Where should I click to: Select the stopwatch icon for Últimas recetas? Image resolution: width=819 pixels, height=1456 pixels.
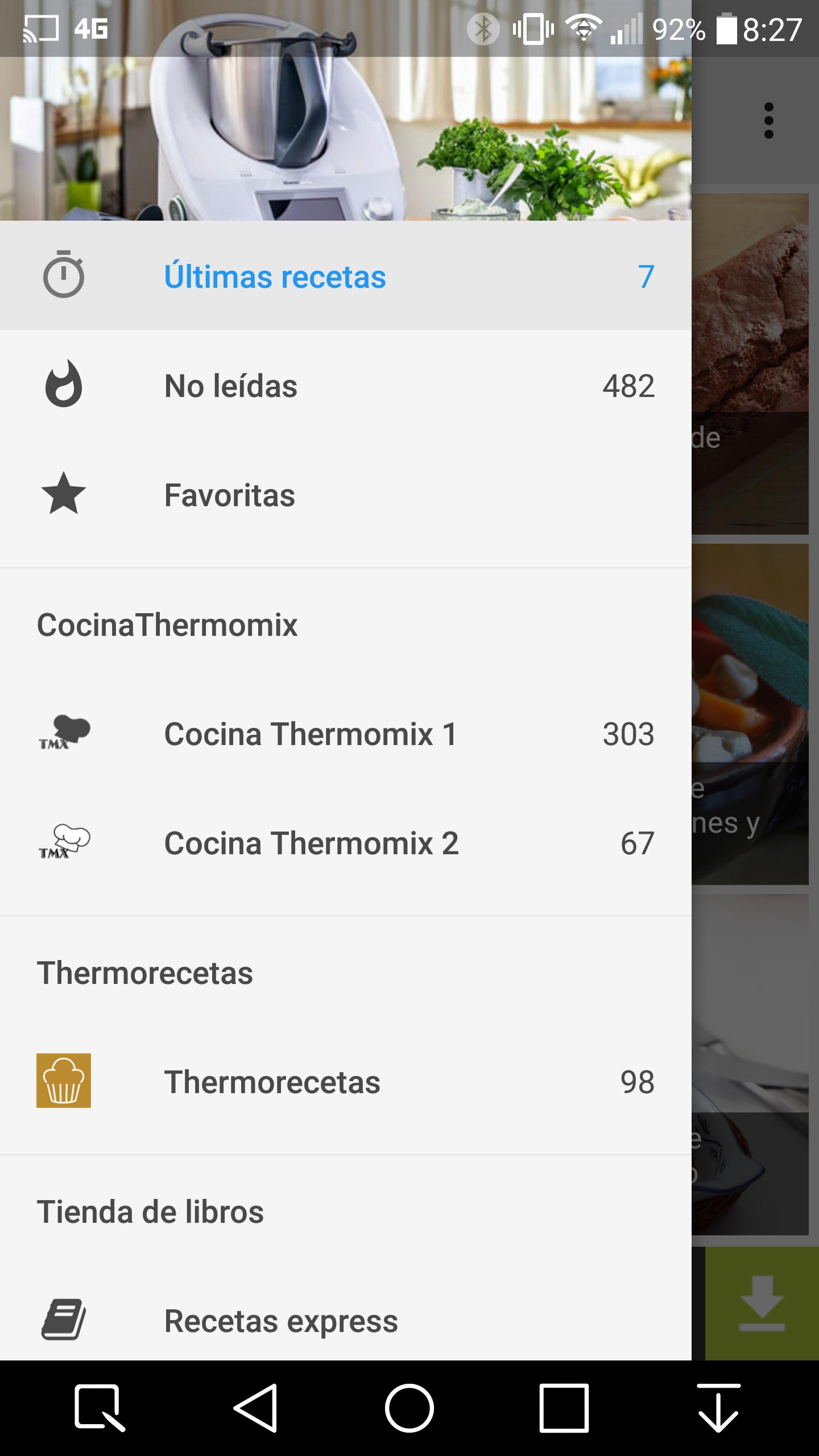point(63,277)
